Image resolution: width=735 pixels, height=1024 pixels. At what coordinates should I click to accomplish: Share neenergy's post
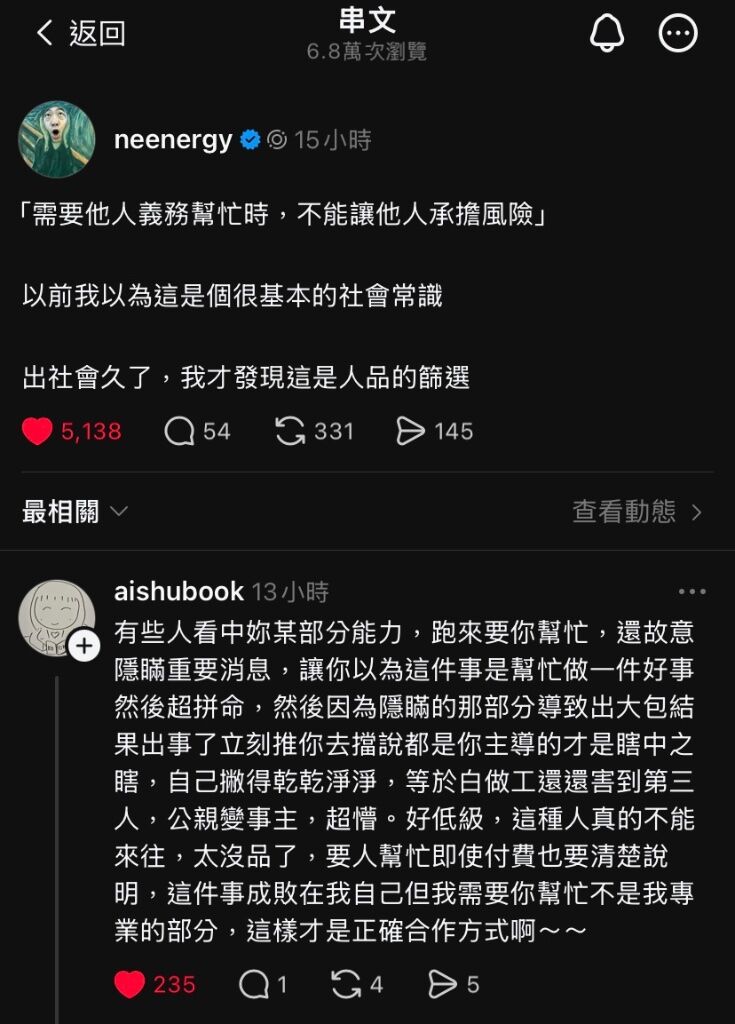pos(410,431)
